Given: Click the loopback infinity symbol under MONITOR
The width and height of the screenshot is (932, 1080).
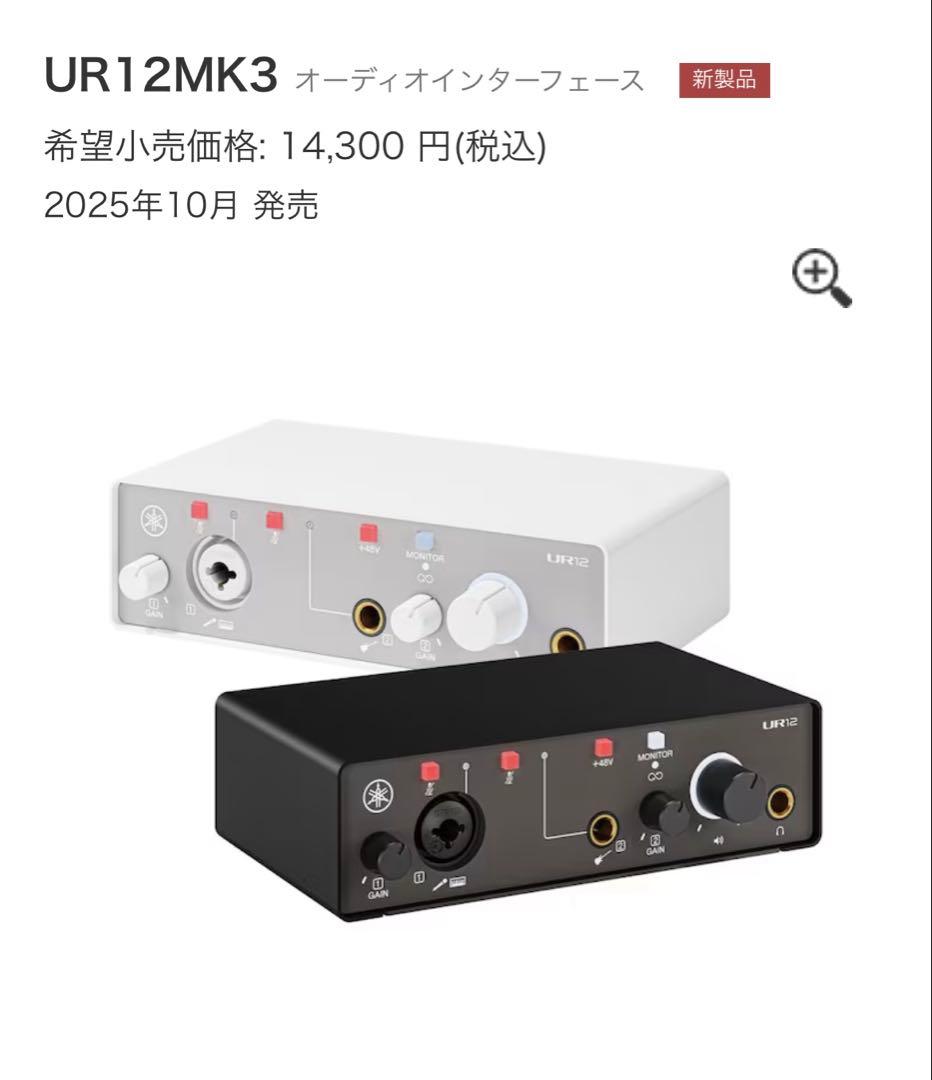Looking at the screenshot, I should (x=657, y=776).
